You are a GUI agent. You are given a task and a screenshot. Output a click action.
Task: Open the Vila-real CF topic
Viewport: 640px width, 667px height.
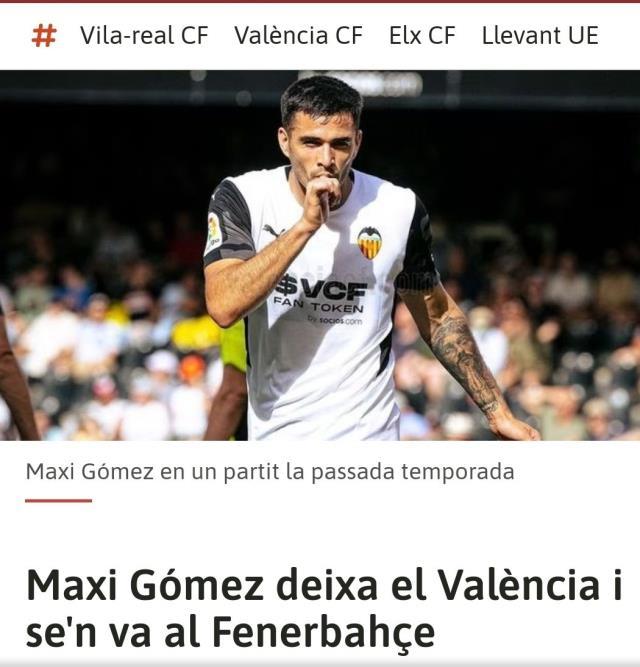tap(144, 36)
